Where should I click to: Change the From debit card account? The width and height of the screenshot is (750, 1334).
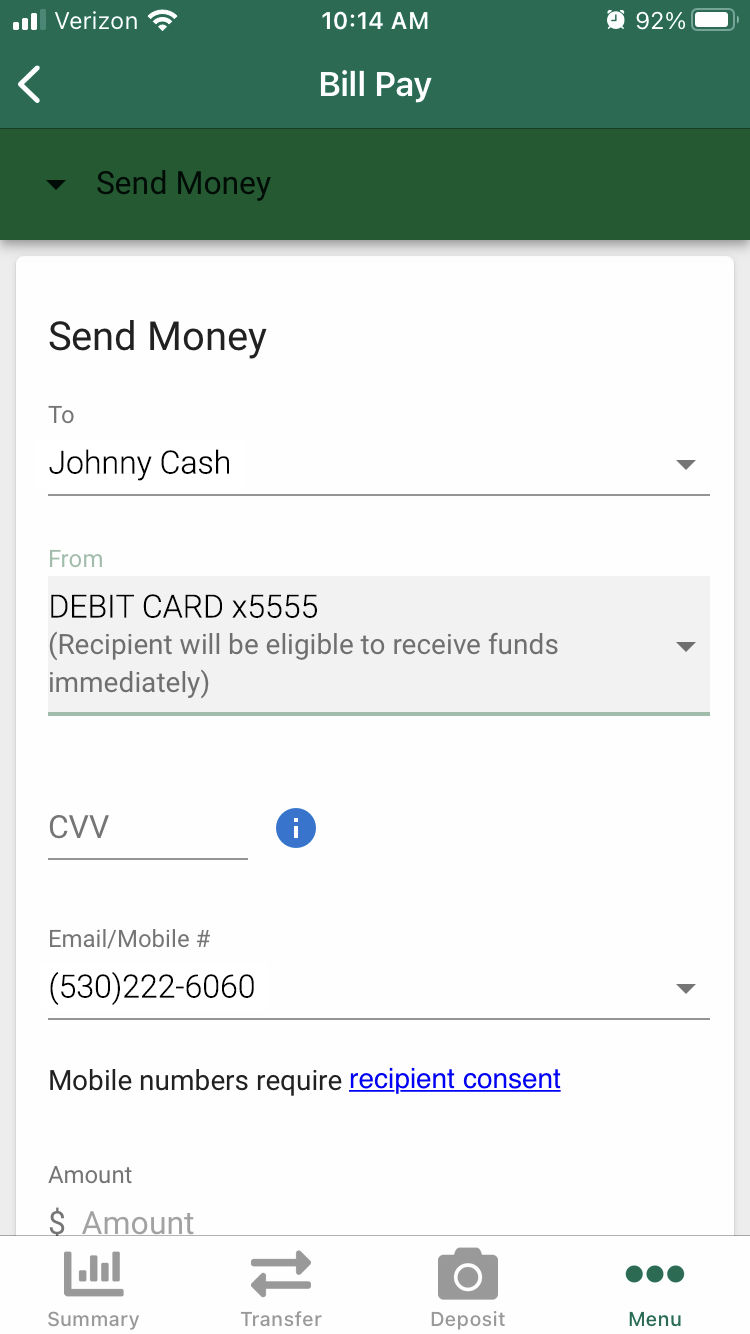click(379, 645)
